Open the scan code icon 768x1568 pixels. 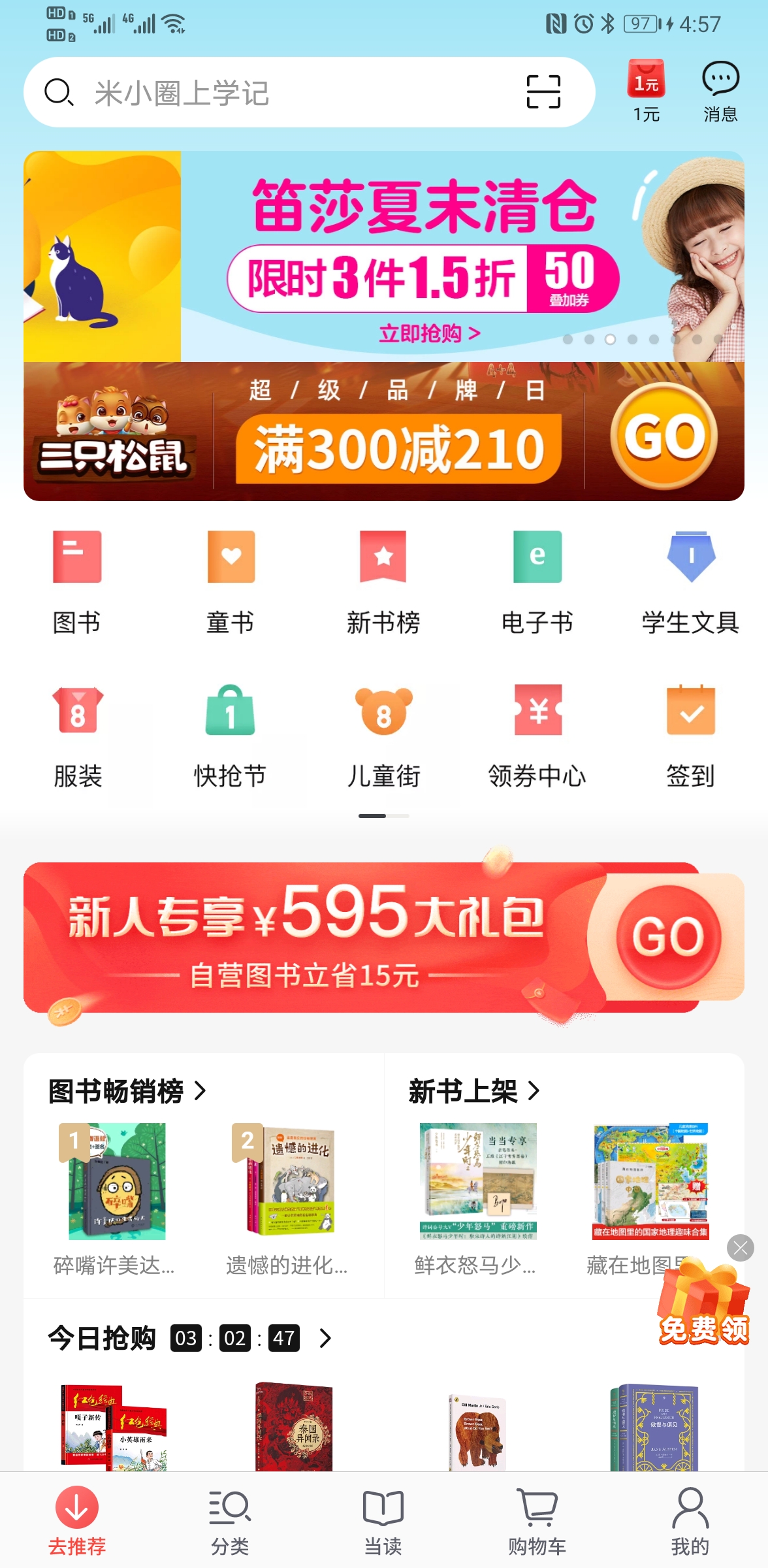pyautogui.click(x=543, y=91)
